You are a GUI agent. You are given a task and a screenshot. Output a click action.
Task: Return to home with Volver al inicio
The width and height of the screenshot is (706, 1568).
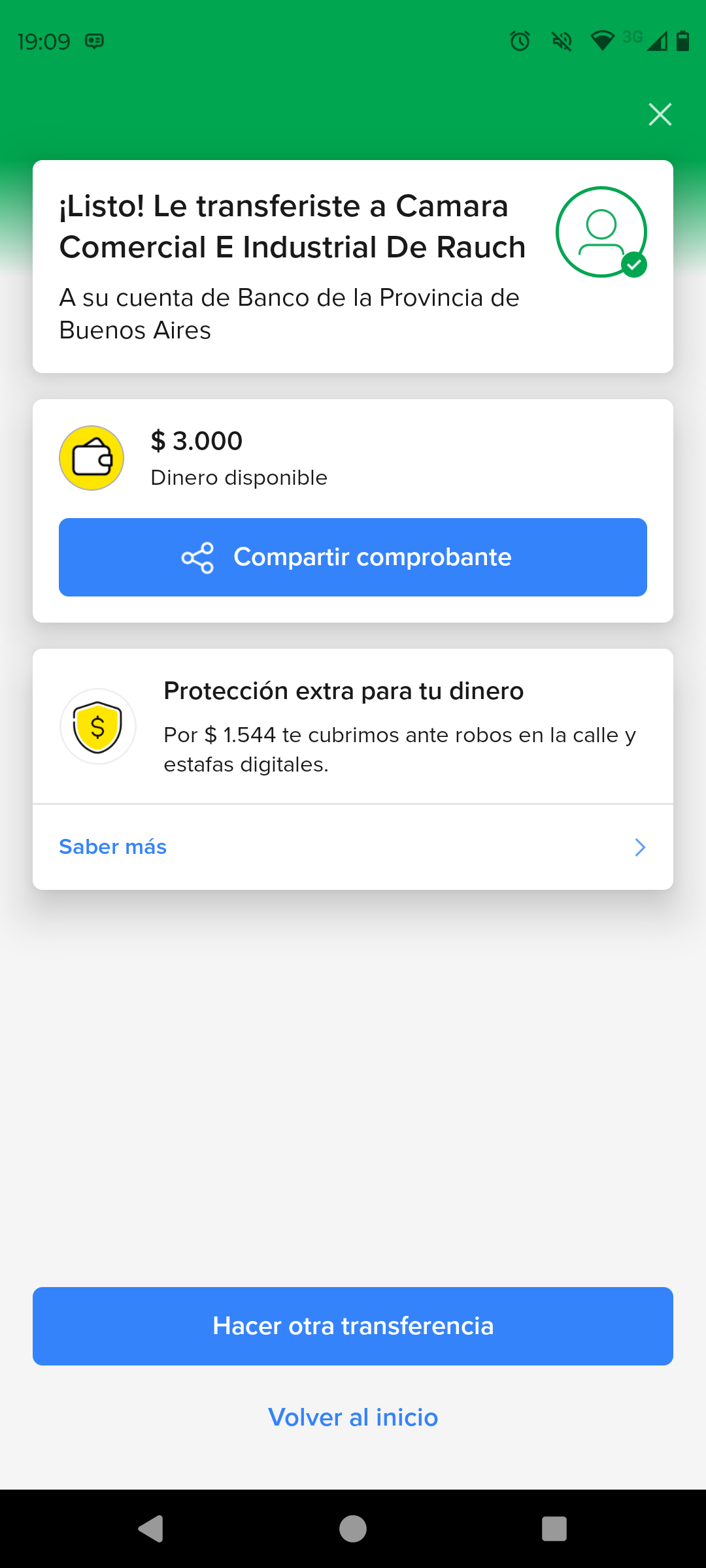(x=353, y=1418)
